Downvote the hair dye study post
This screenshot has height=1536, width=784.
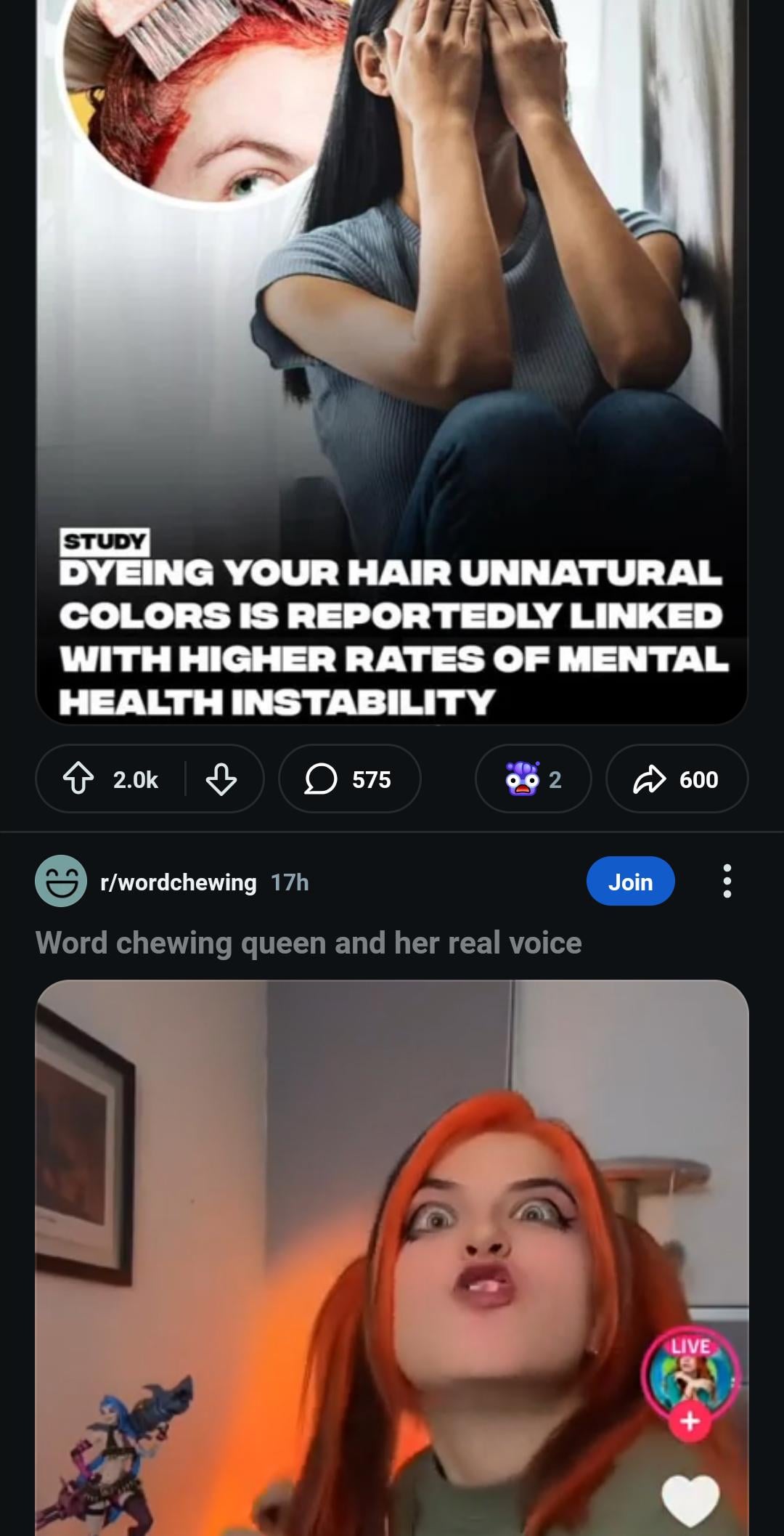tap(221, 779)
